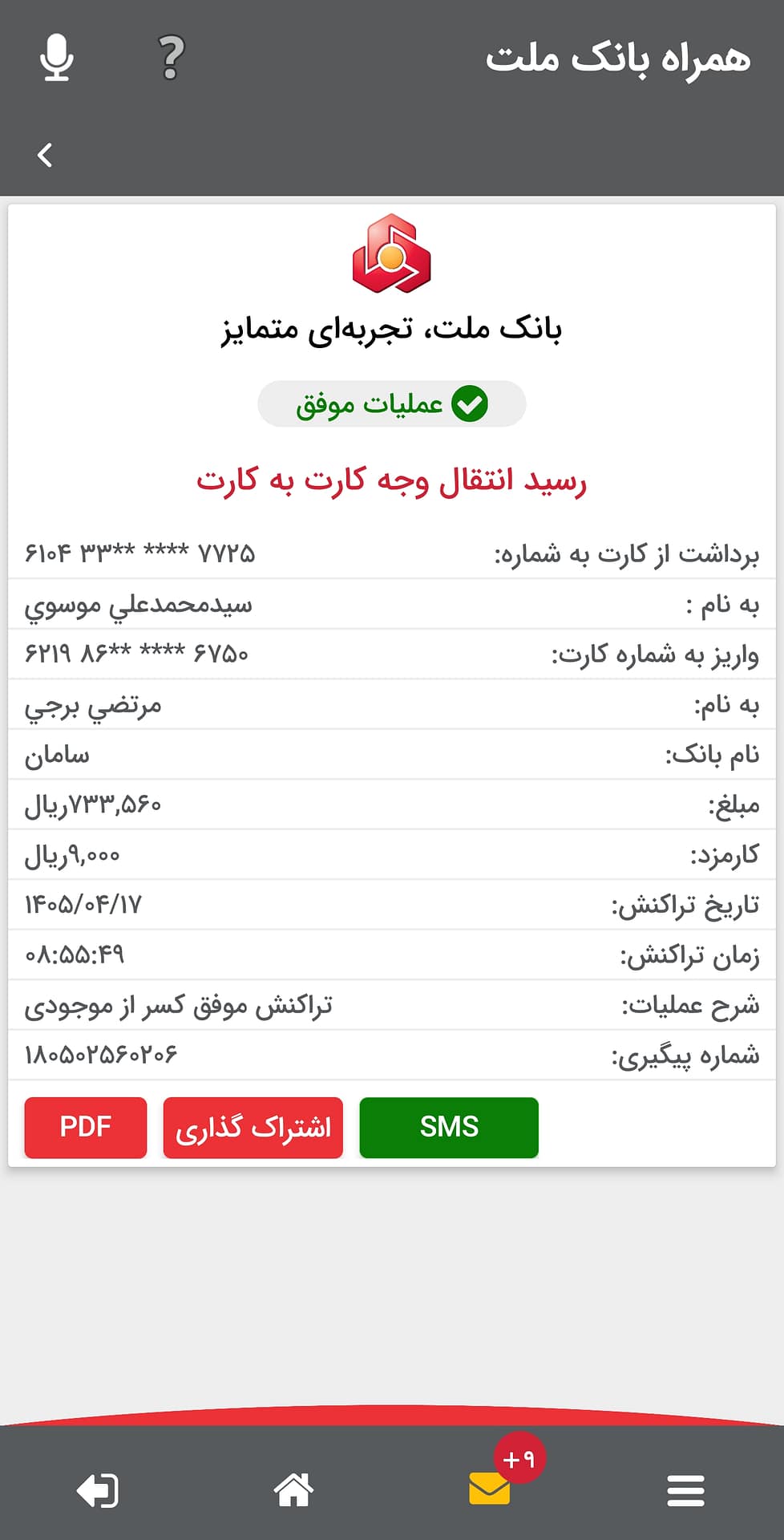Go to the home screen
The width and height of the screenshot is (784, 1540).
tap(293, 1490)
